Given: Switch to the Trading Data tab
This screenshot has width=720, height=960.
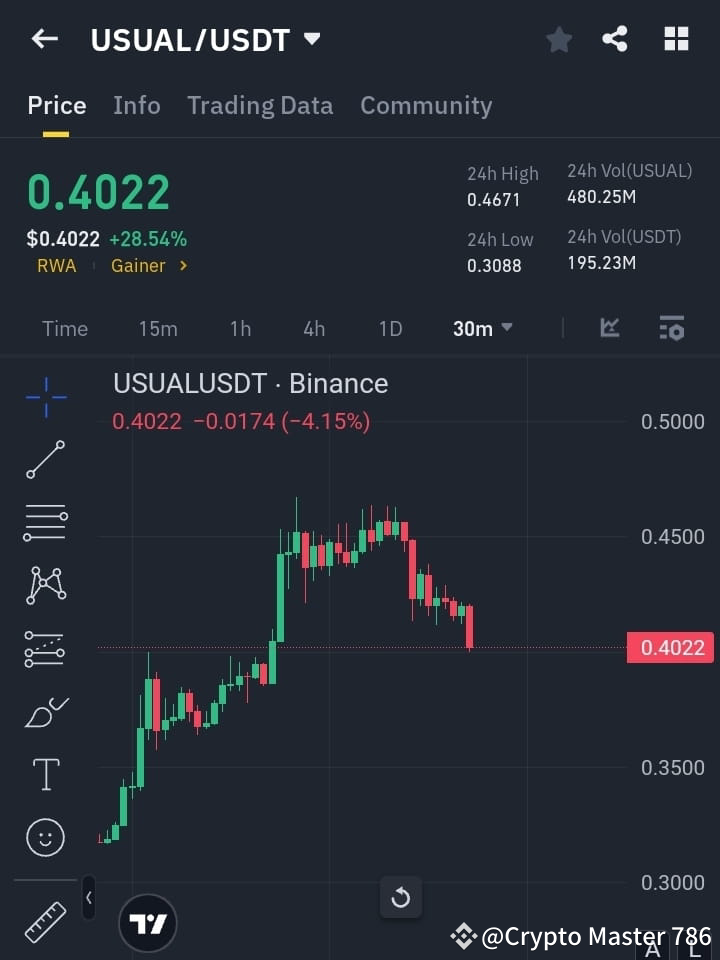Looking at the screenshot, I should click(260, 105).
